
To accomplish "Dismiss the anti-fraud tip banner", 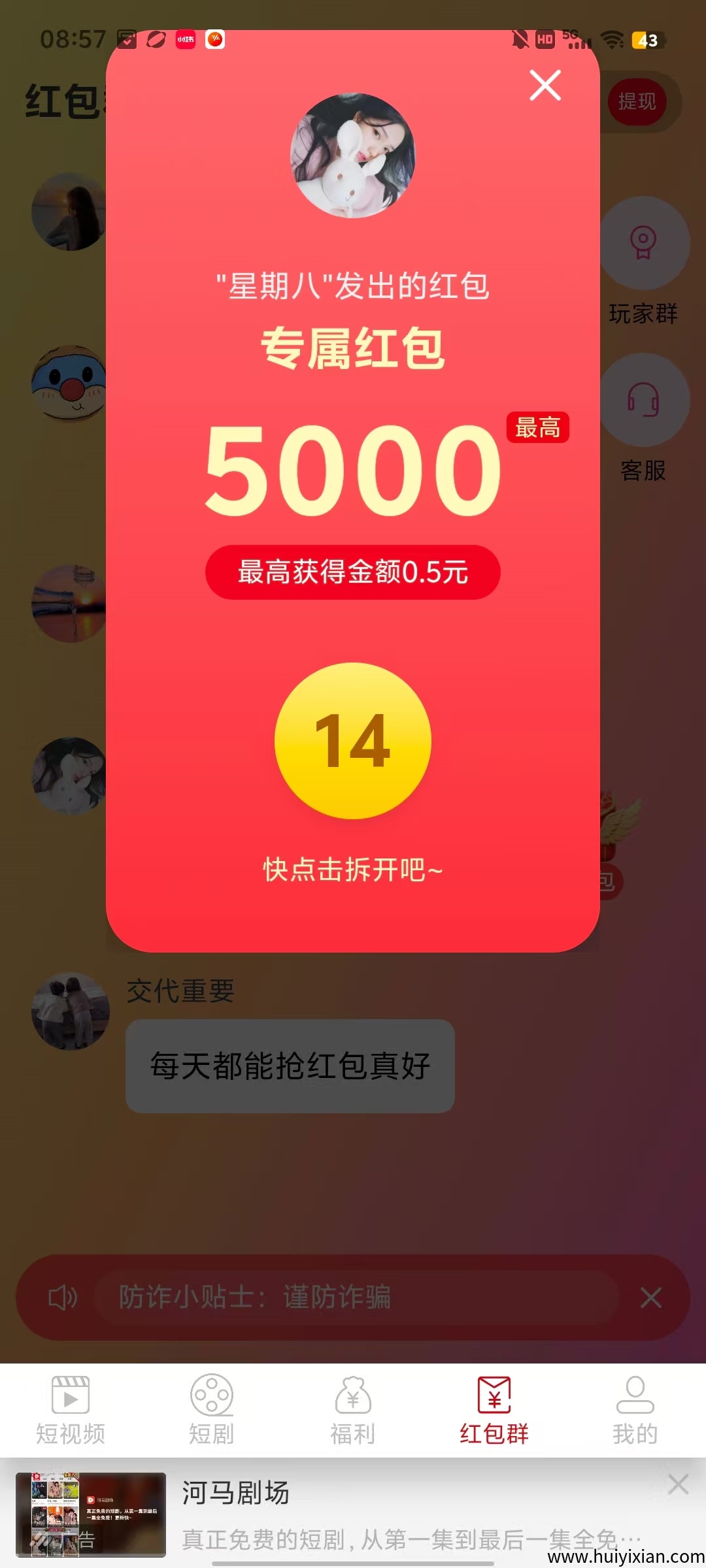I will (x=650, y=1298).
